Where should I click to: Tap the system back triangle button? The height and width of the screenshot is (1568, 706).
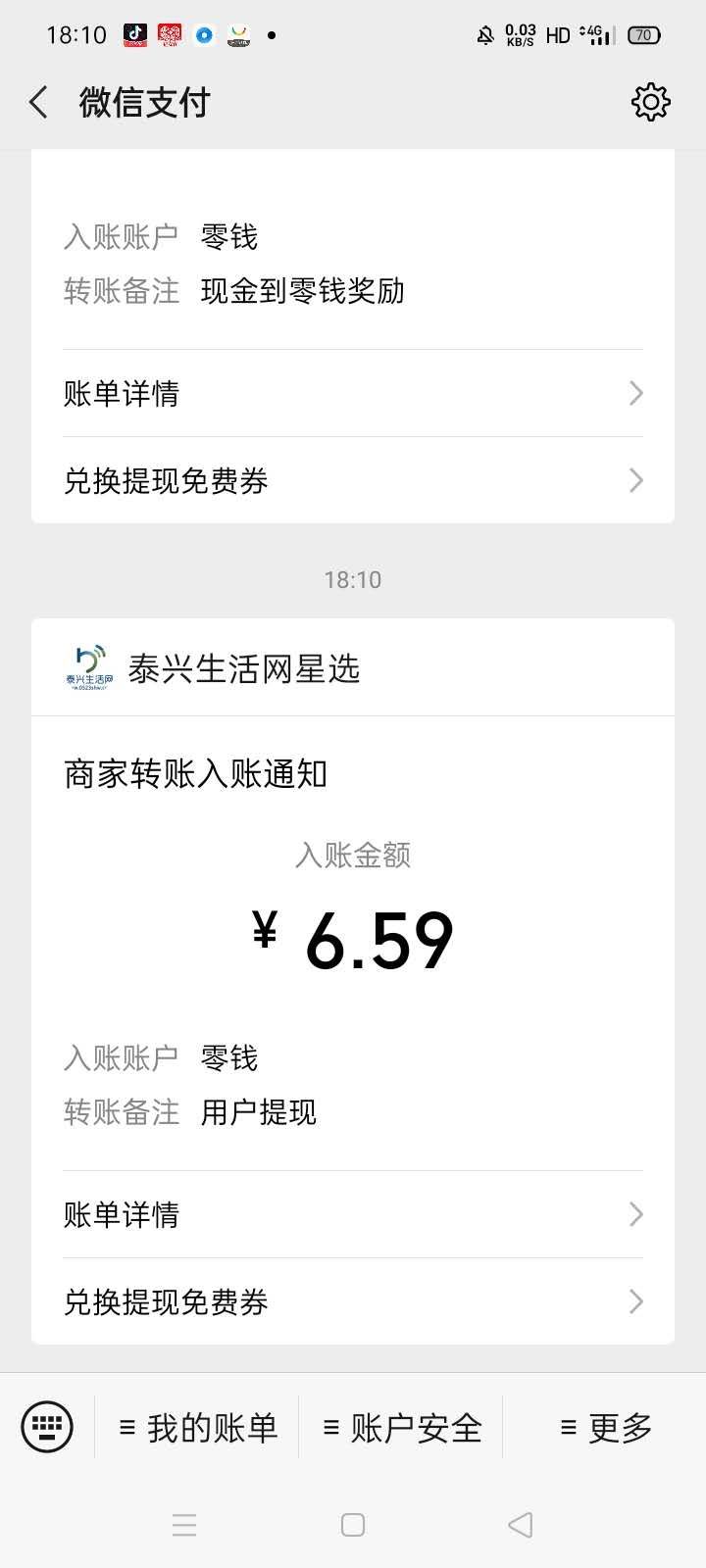click(521, 1525)
